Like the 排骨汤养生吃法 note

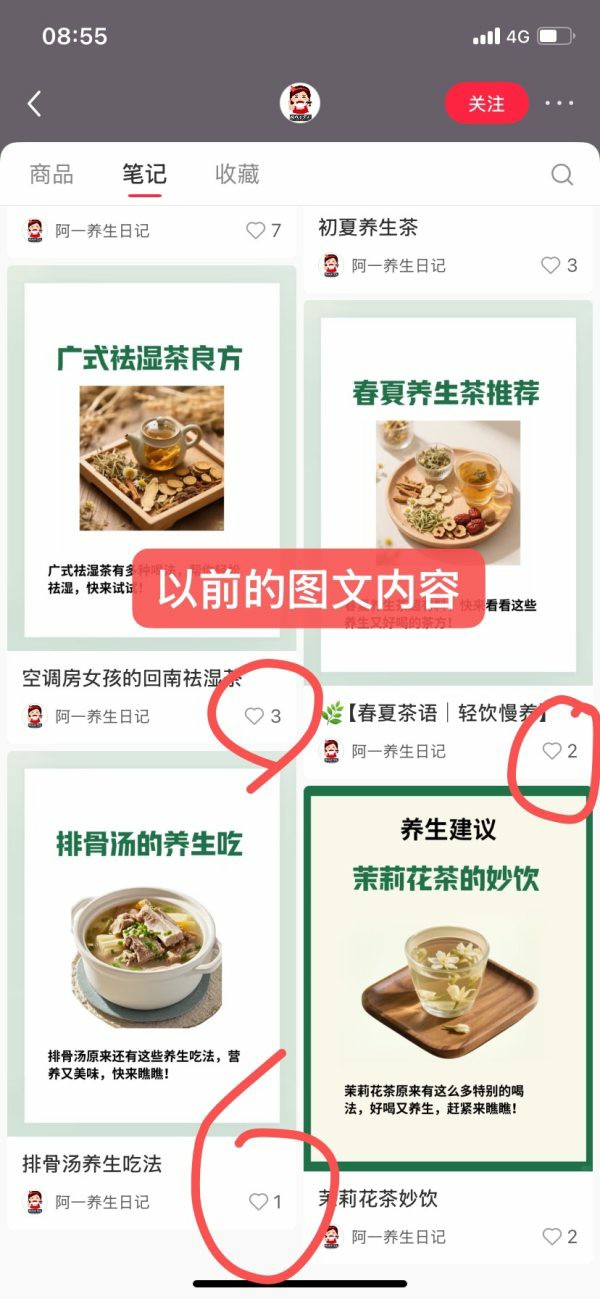pos(258,1202)
